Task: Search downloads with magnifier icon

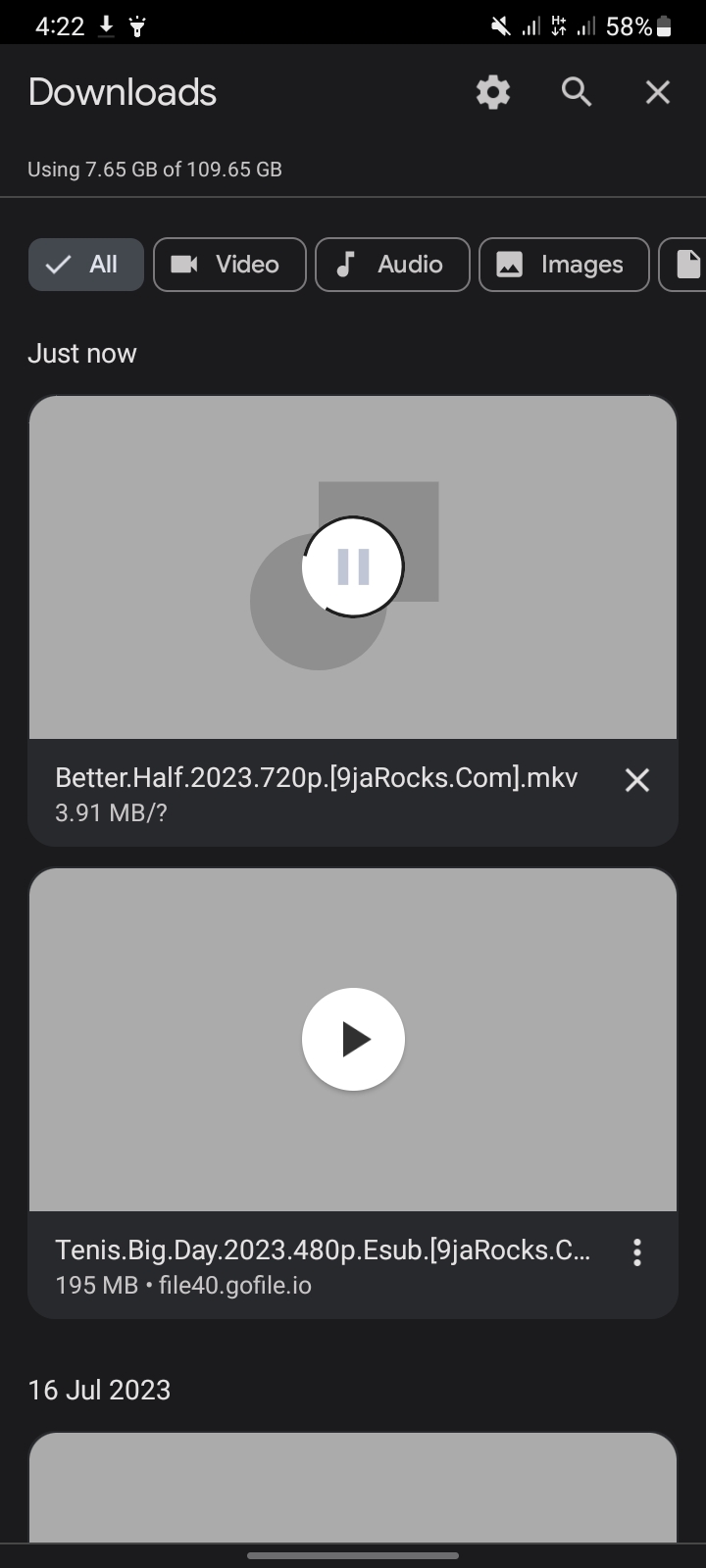Action: 577,92
